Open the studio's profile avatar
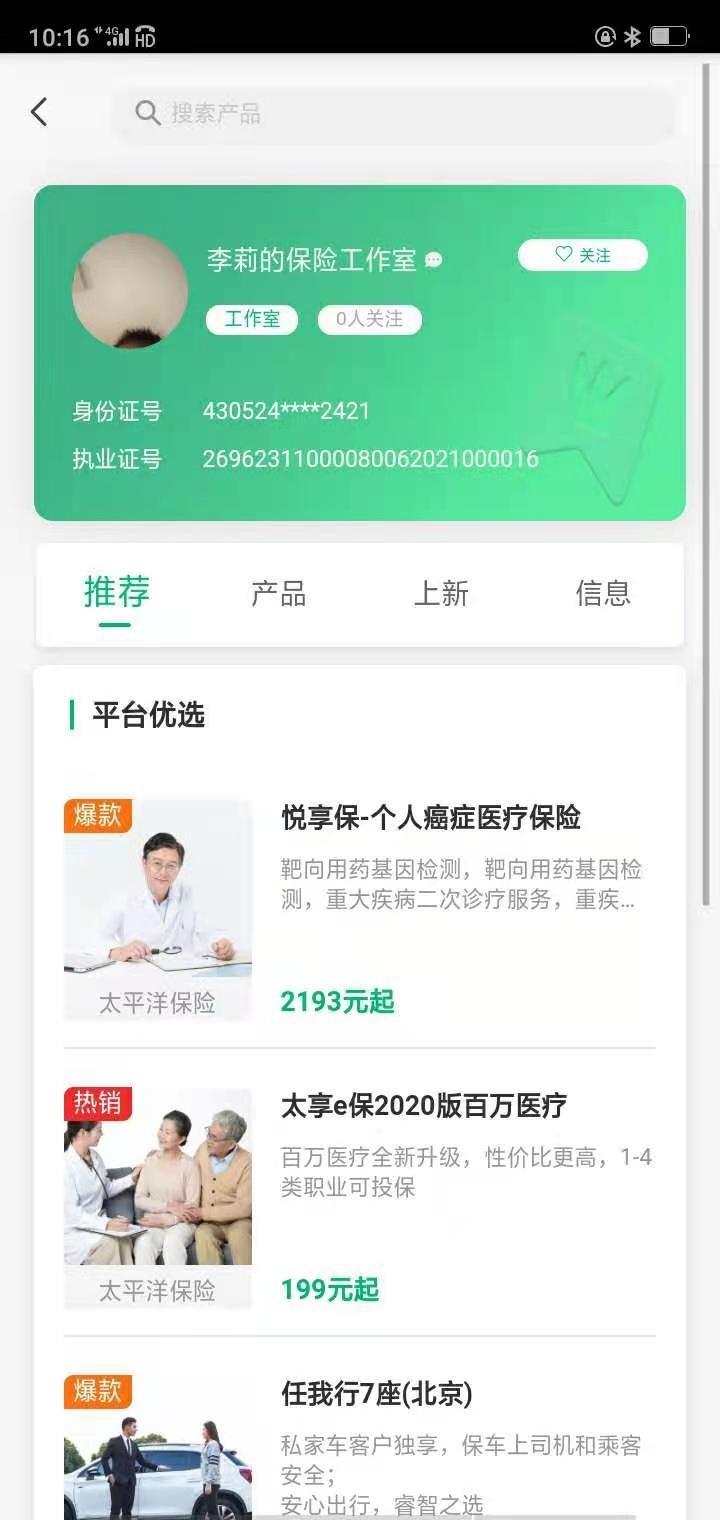Image resolution: width=720 pixels, height=1520 pixels. coord(130,291)
